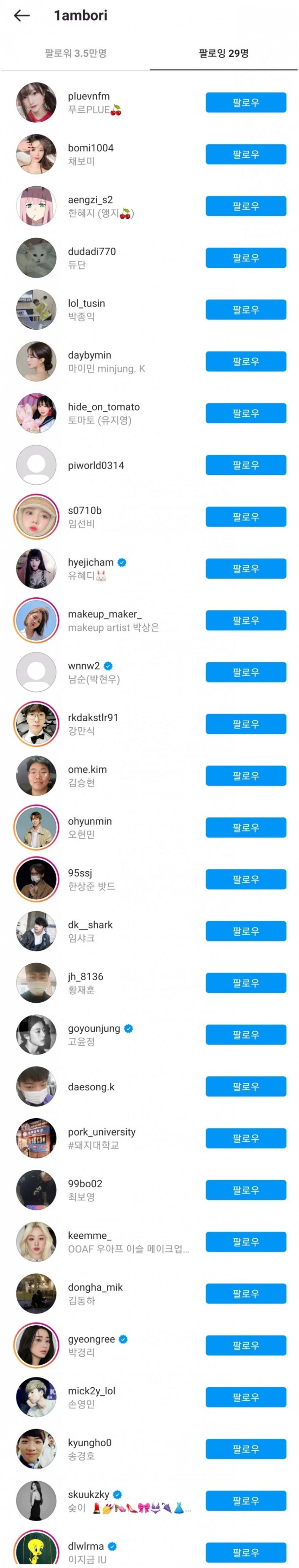Follow piworld0314
The height and width of the screenshot is (1568, 299).
pyautogui.click(x=246, y=465)
